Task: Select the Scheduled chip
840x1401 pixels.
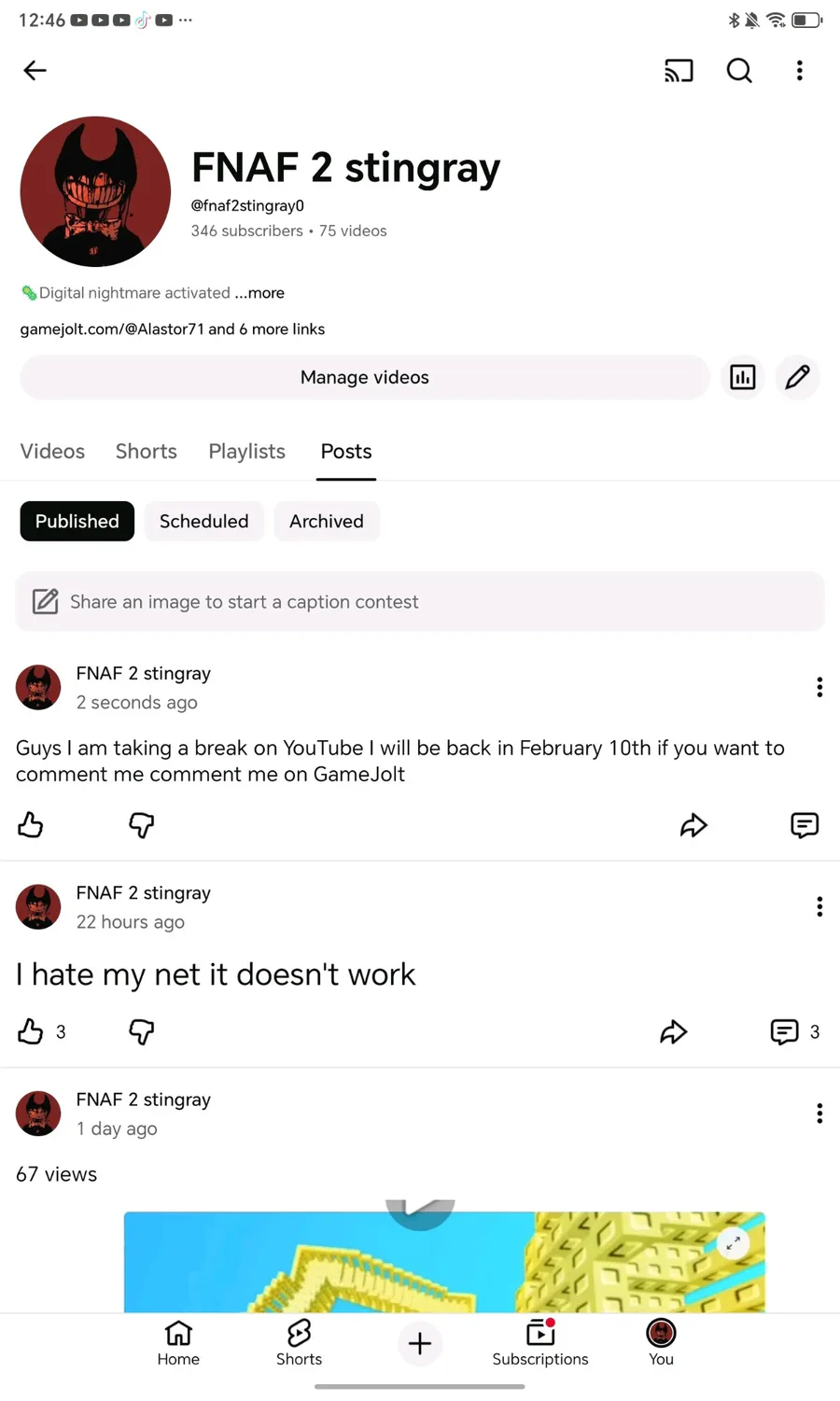Action: (203, 521)
